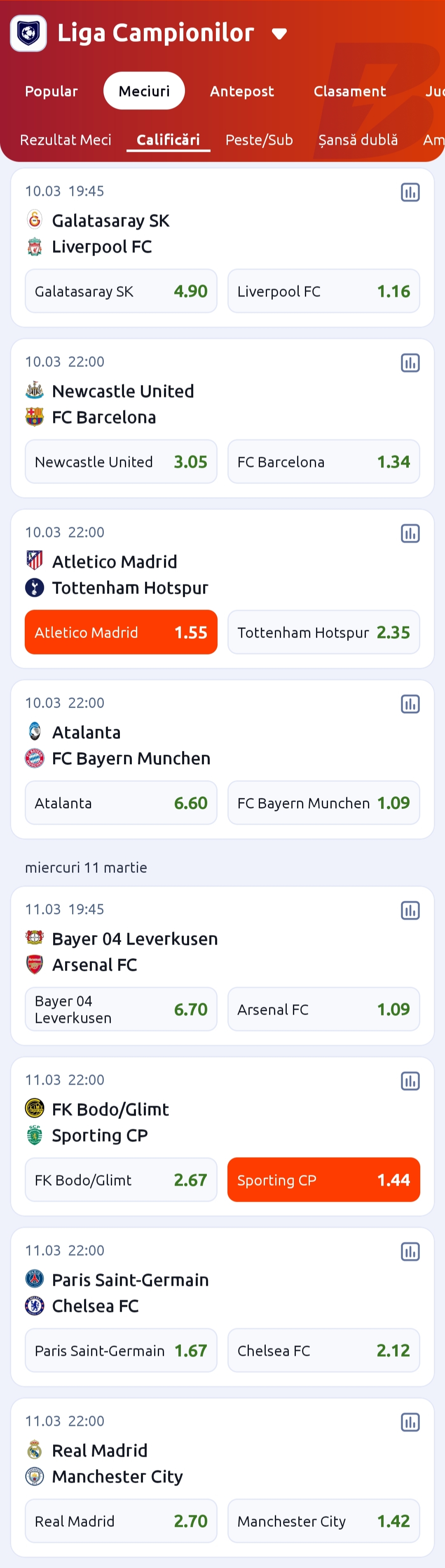Select Arsenal FC odds 1.09
Viewport: 445px width, 1568px height.
tap(323, 1009)
